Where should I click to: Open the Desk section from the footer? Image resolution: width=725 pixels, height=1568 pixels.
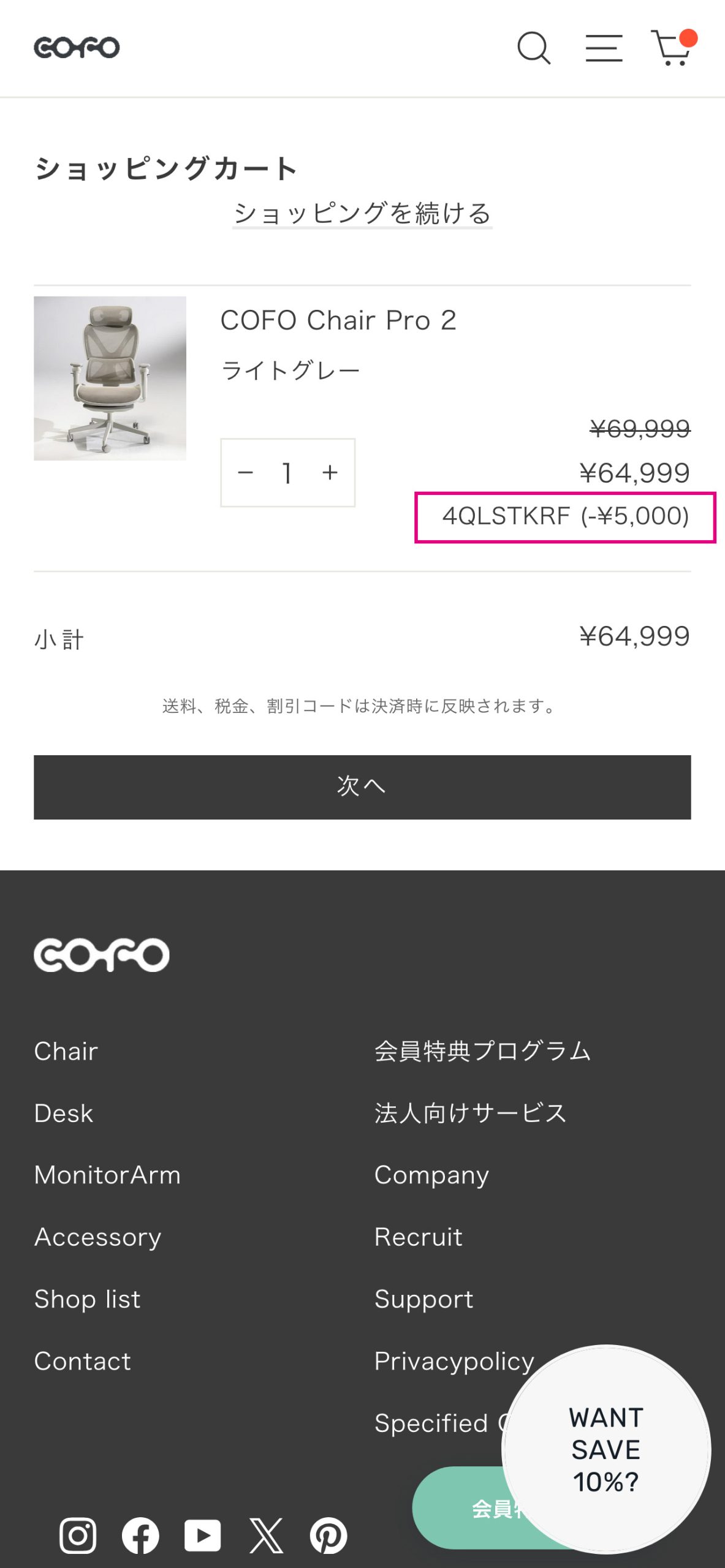(x=63, y=1113)
